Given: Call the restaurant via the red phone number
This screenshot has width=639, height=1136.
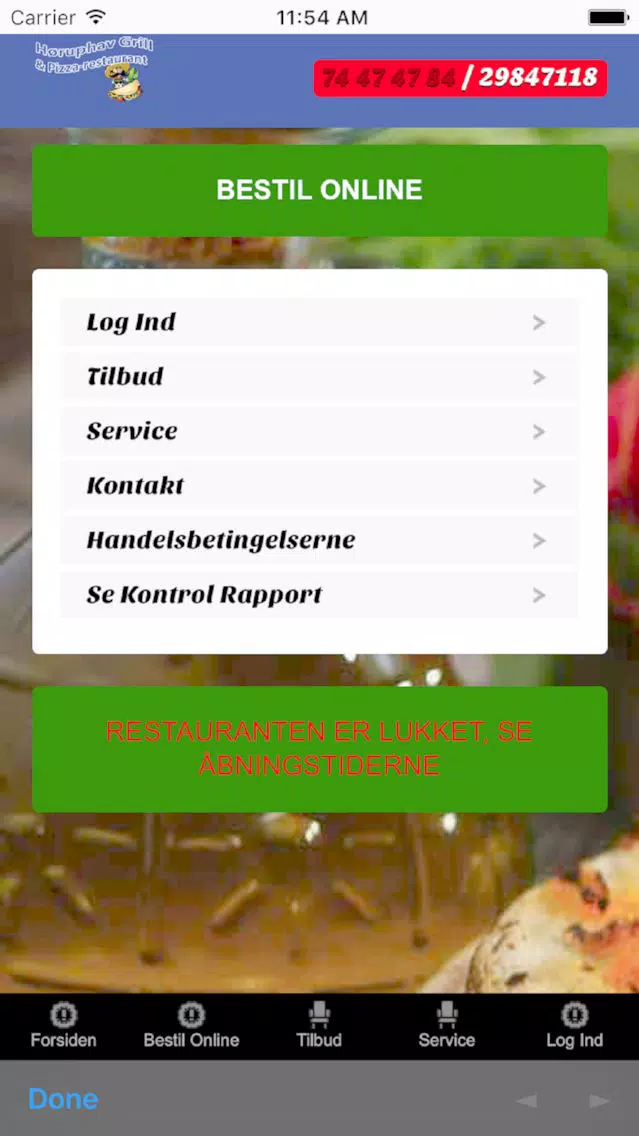Looking at the screenshot, I should [460, 78].
